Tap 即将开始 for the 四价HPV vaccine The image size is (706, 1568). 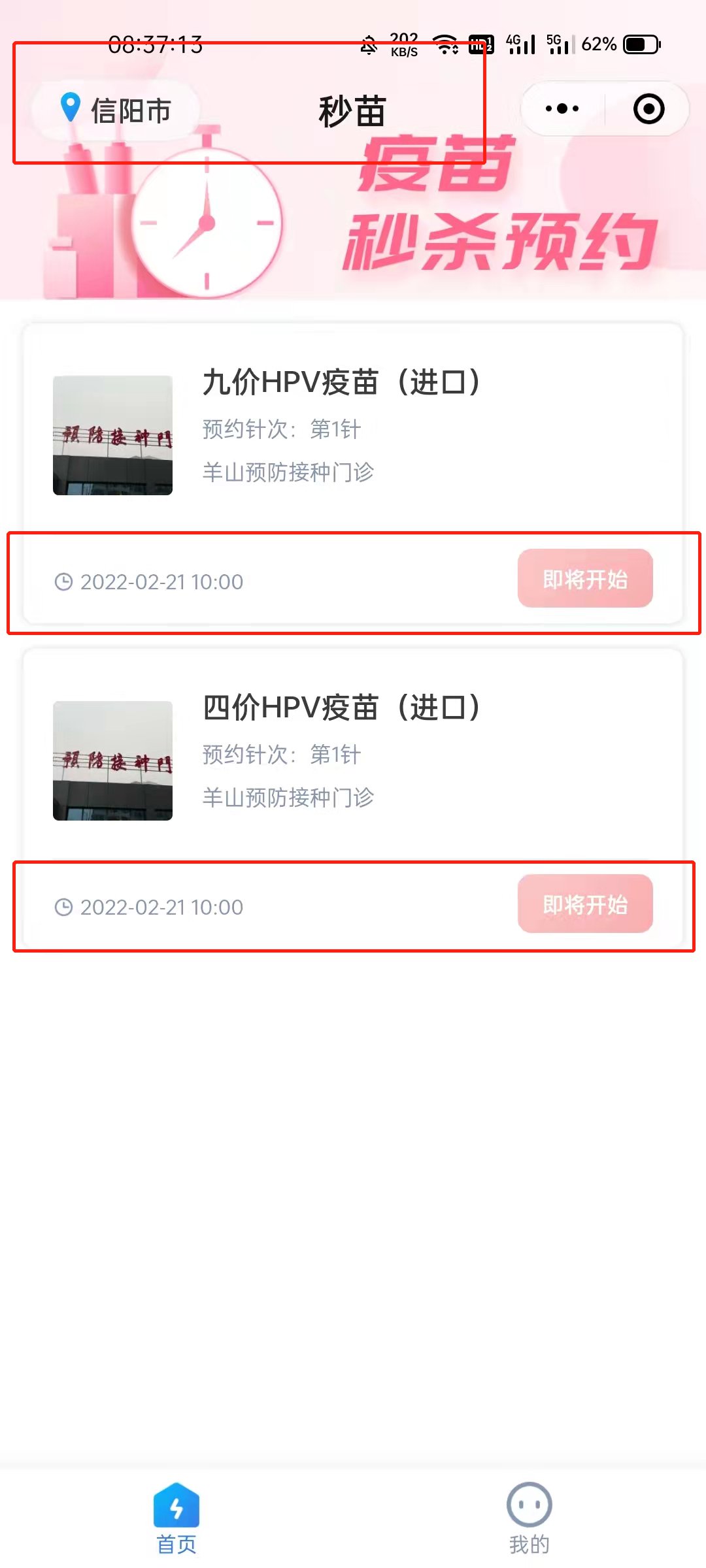click(585, 904)
